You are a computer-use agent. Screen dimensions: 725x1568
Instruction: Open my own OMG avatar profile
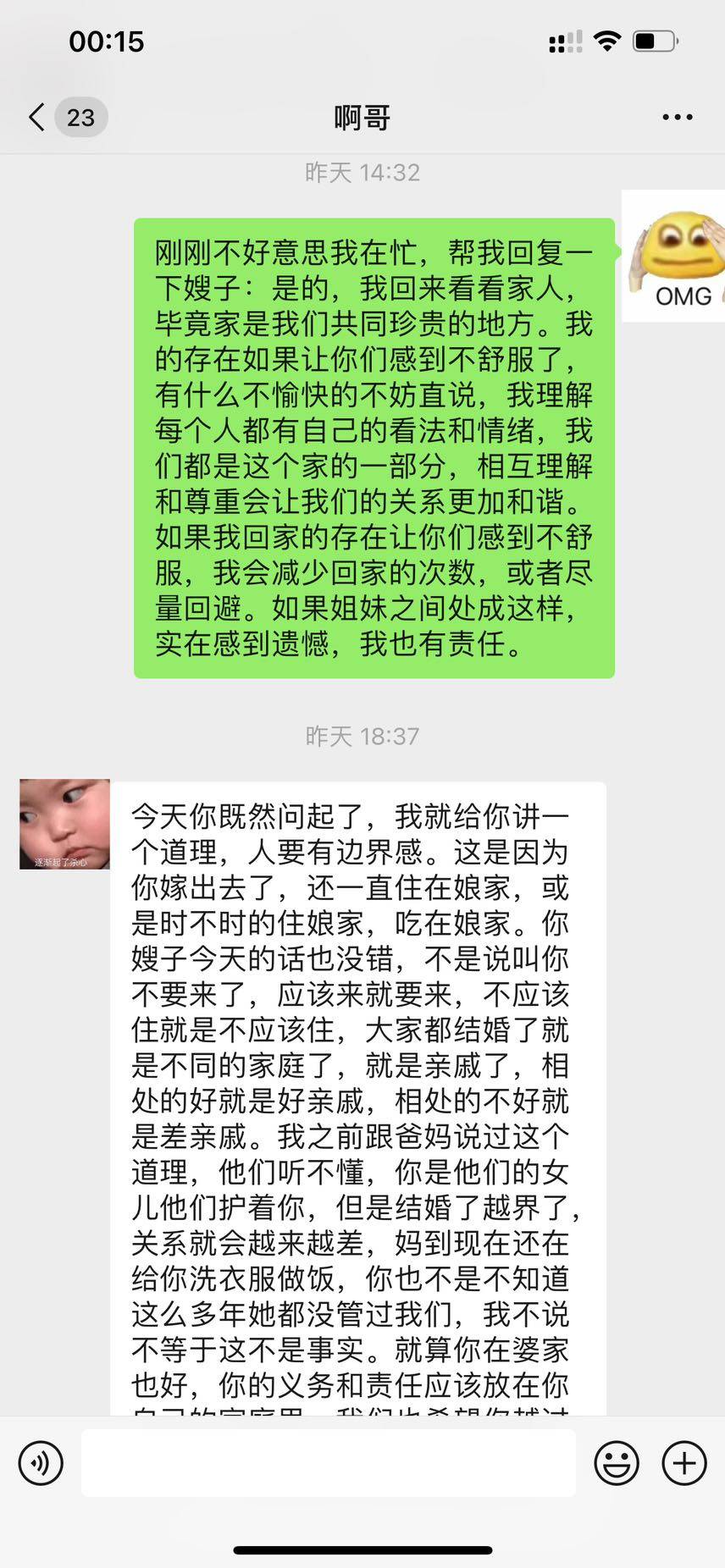[674, 256]
